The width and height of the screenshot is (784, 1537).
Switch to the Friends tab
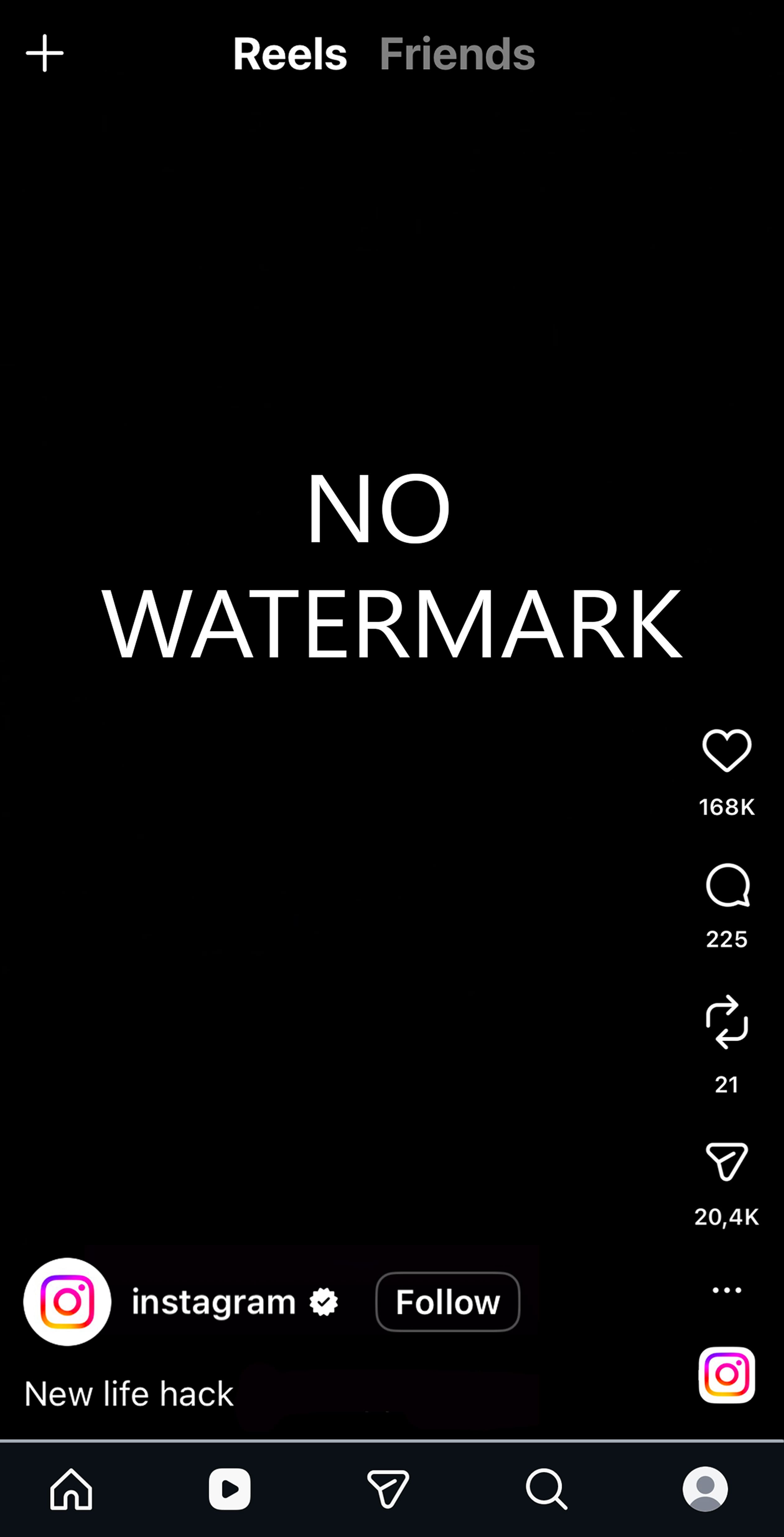[457, 54]
